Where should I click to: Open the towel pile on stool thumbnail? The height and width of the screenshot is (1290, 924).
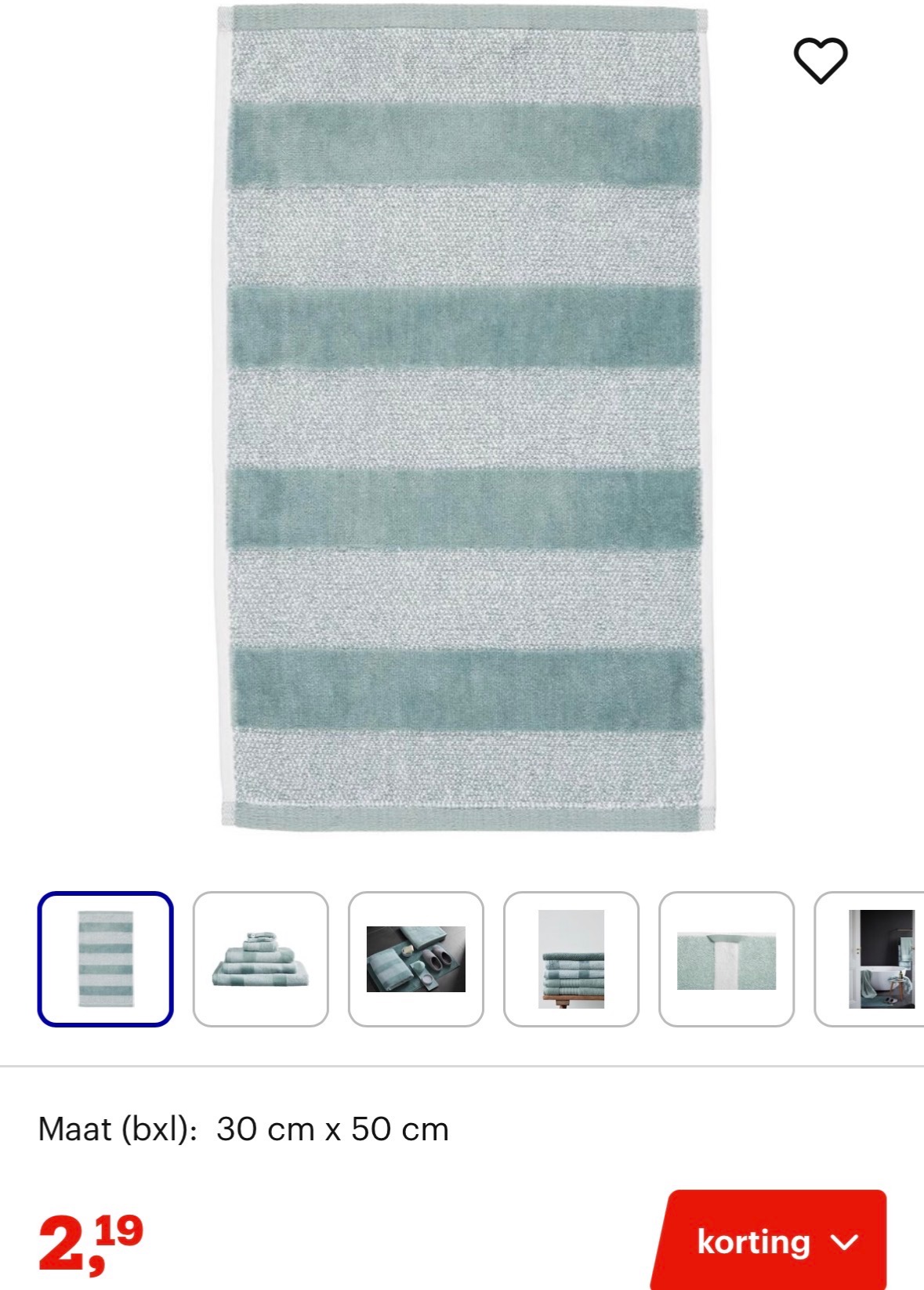[571, 958]
